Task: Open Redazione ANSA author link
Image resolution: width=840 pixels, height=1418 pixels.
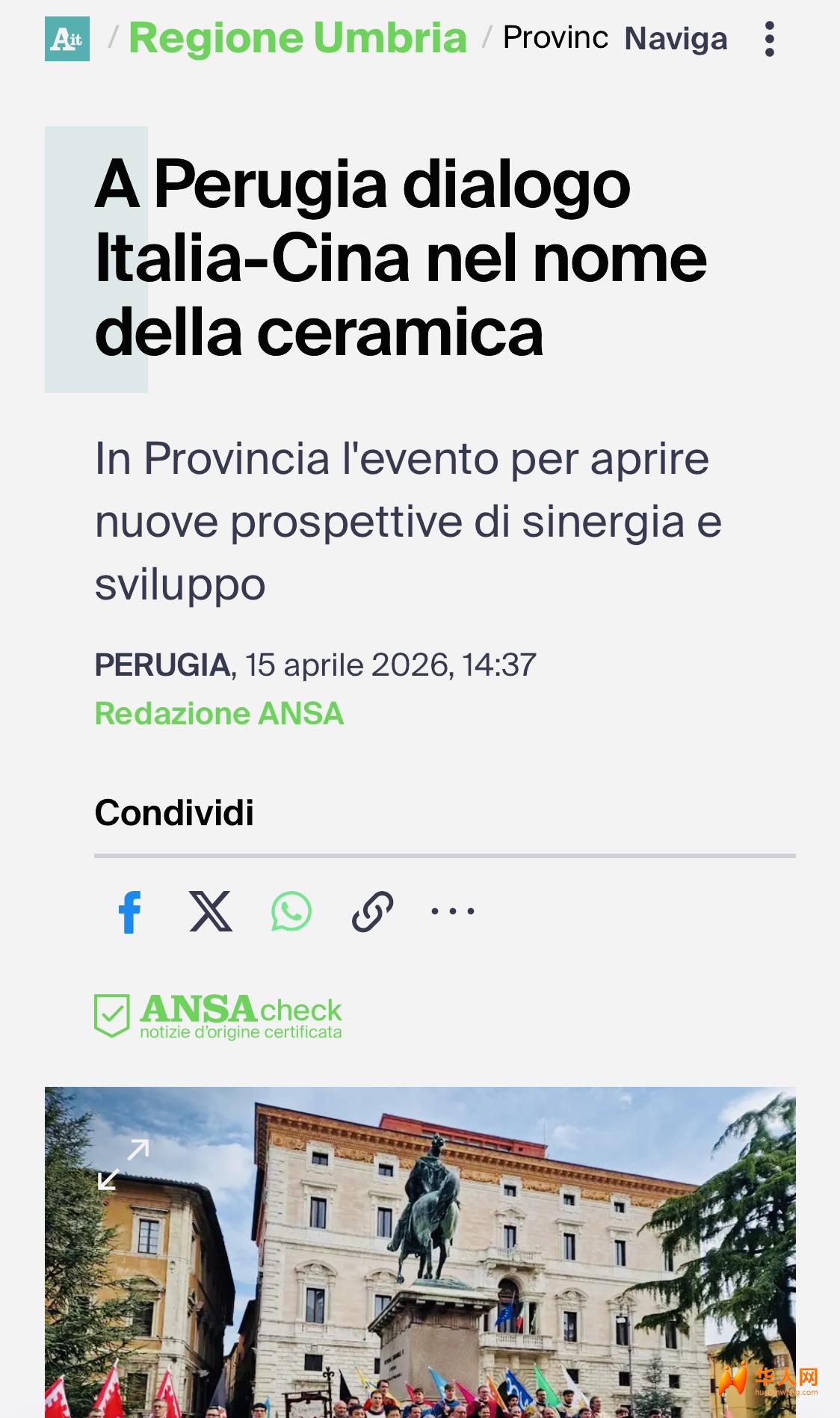Action: (219, 713)
